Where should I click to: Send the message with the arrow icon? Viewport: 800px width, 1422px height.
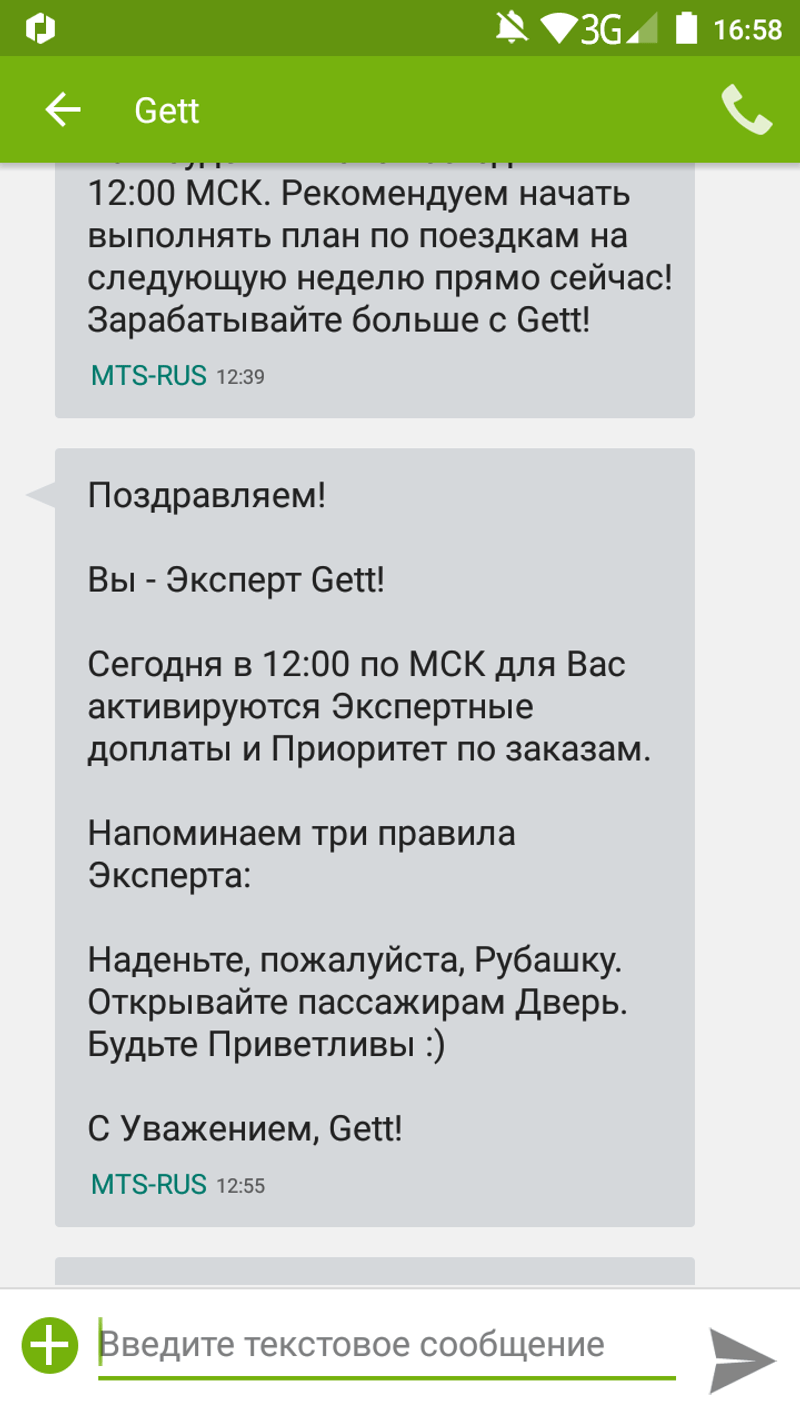point(742,1359)
